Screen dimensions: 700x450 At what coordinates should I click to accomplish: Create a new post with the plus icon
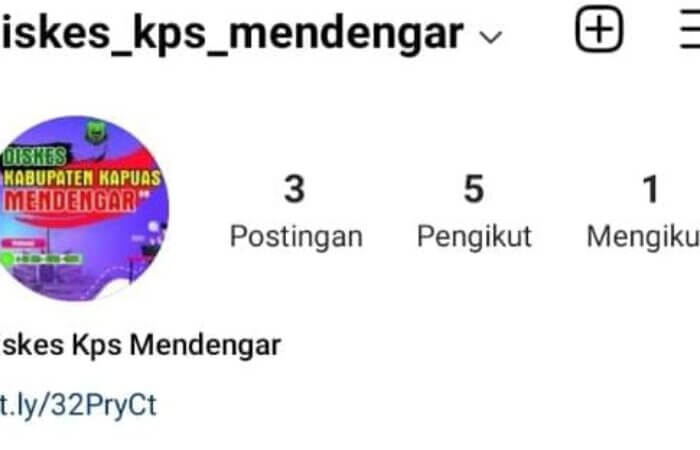pos(598,30)
